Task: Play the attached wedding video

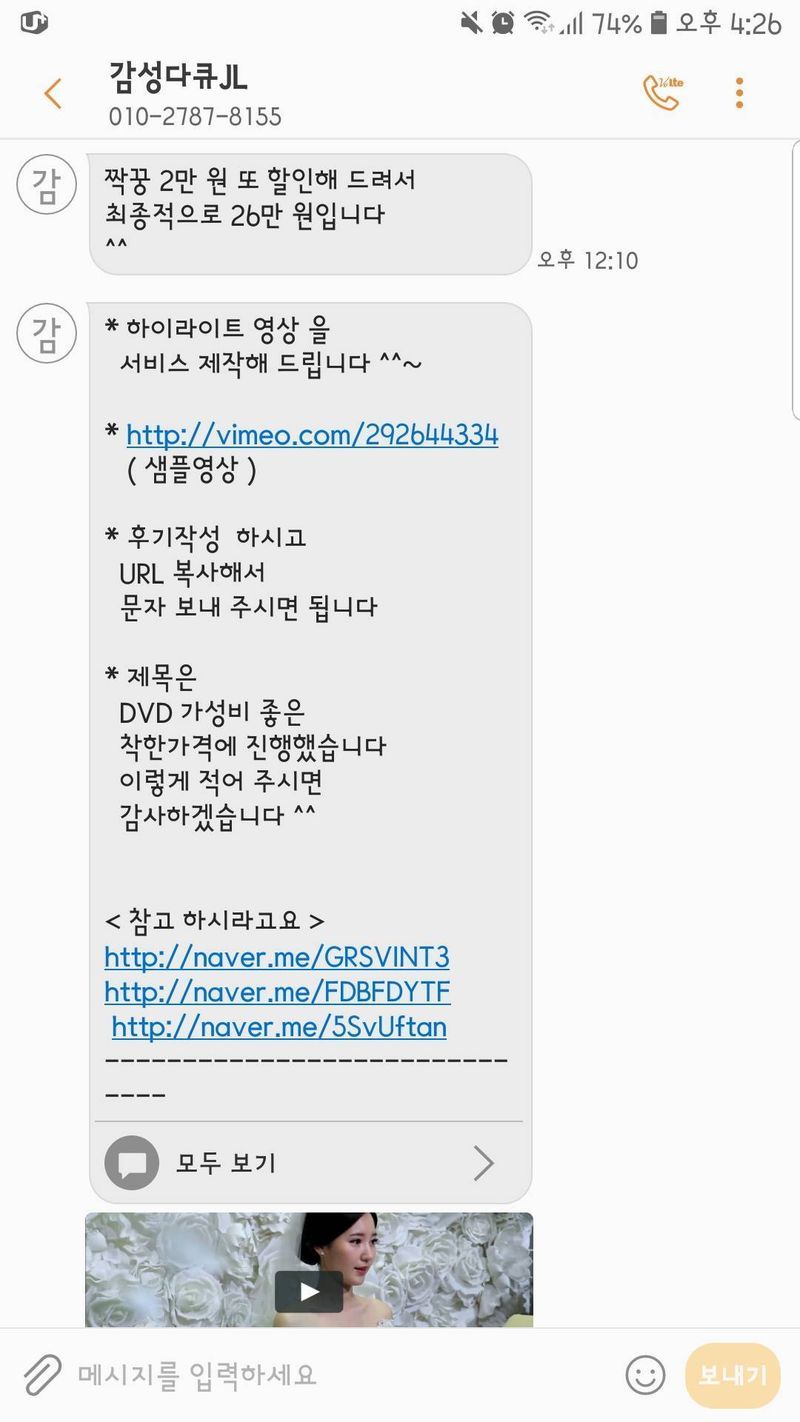Action: [x=309, y=1291]
